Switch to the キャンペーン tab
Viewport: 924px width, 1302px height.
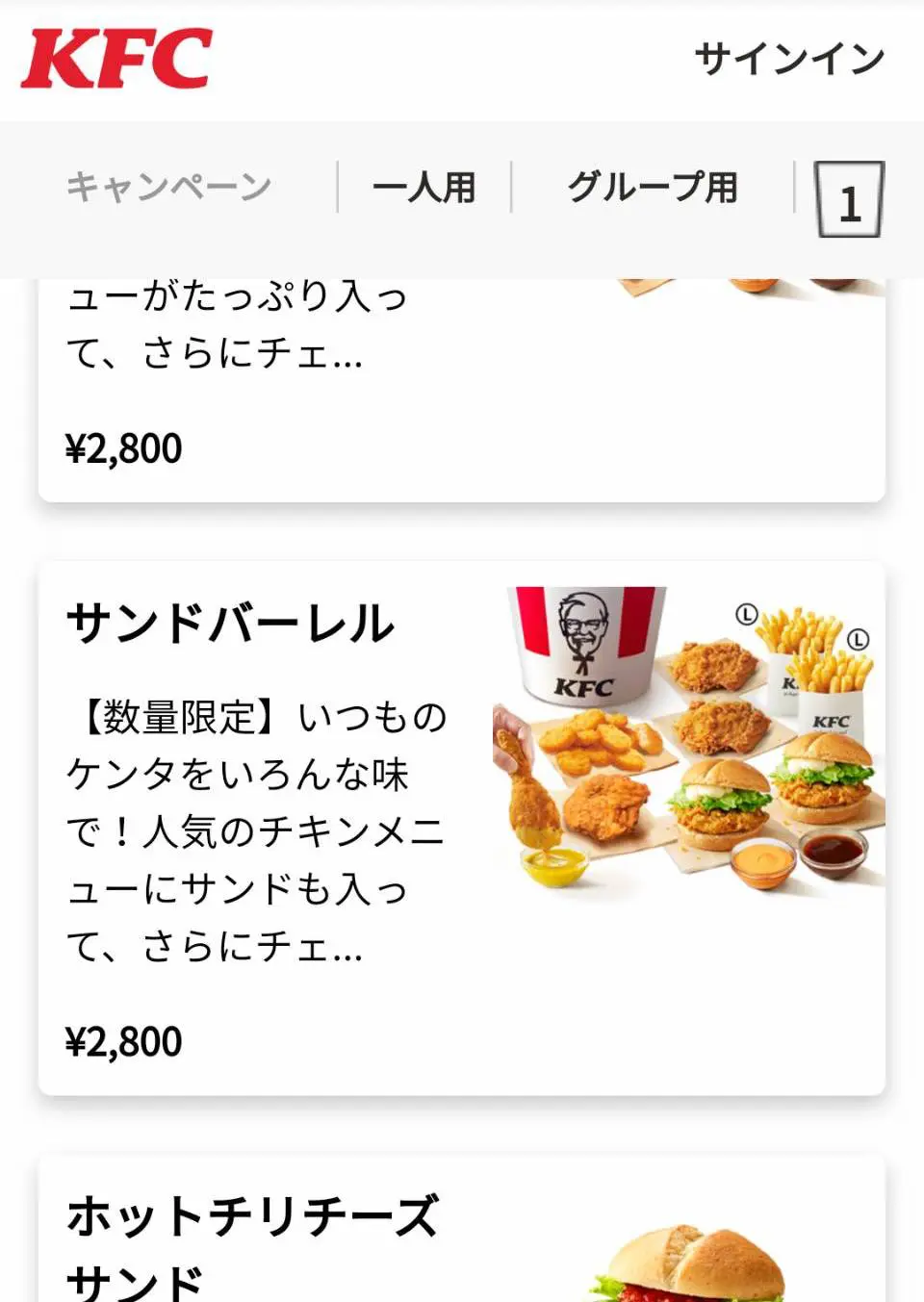point(169,187)
